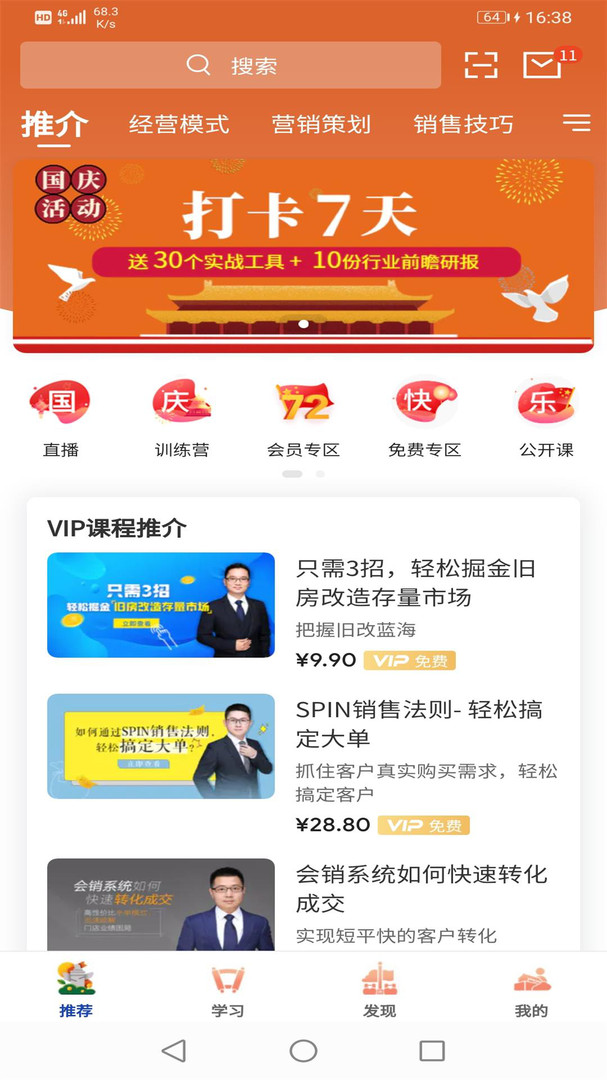Go to 训练营
The height and width of the screenshot is (1080, 607).
click(x=182, y=419)
